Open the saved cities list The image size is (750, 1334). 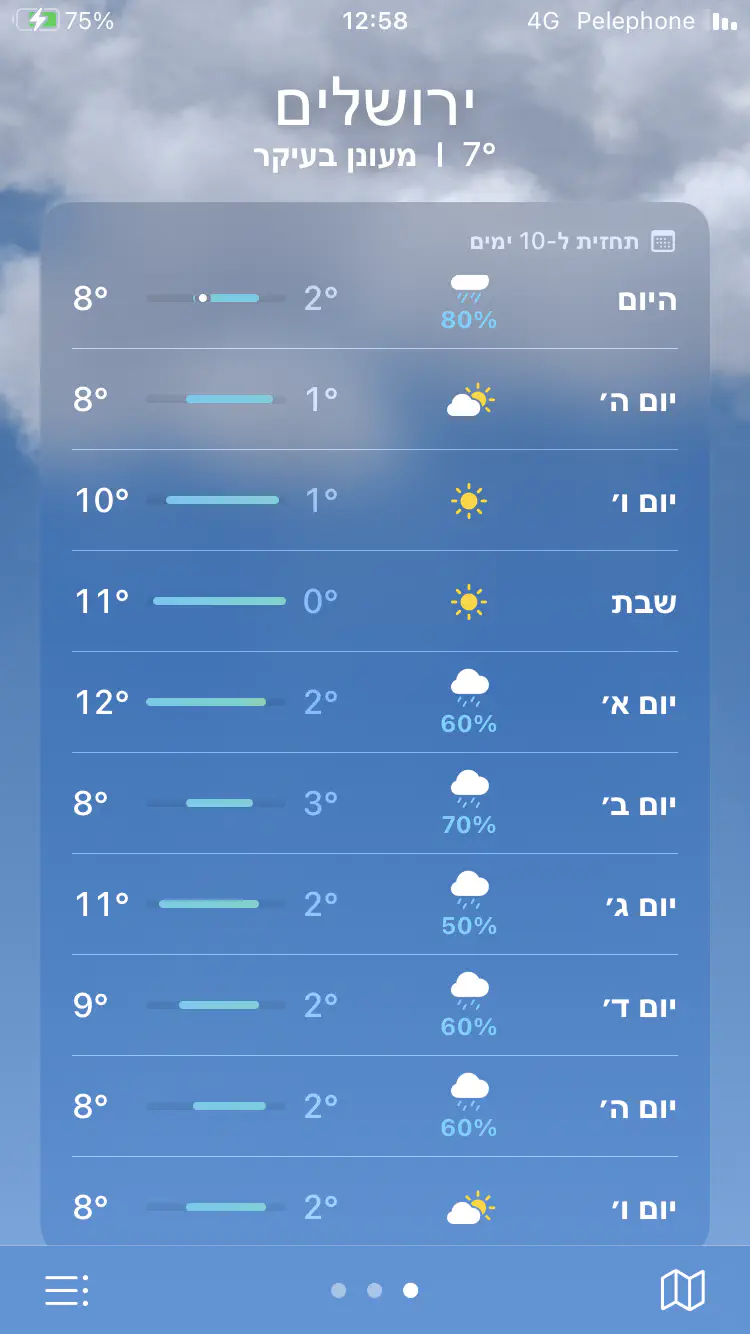(x=66, y=1290)
